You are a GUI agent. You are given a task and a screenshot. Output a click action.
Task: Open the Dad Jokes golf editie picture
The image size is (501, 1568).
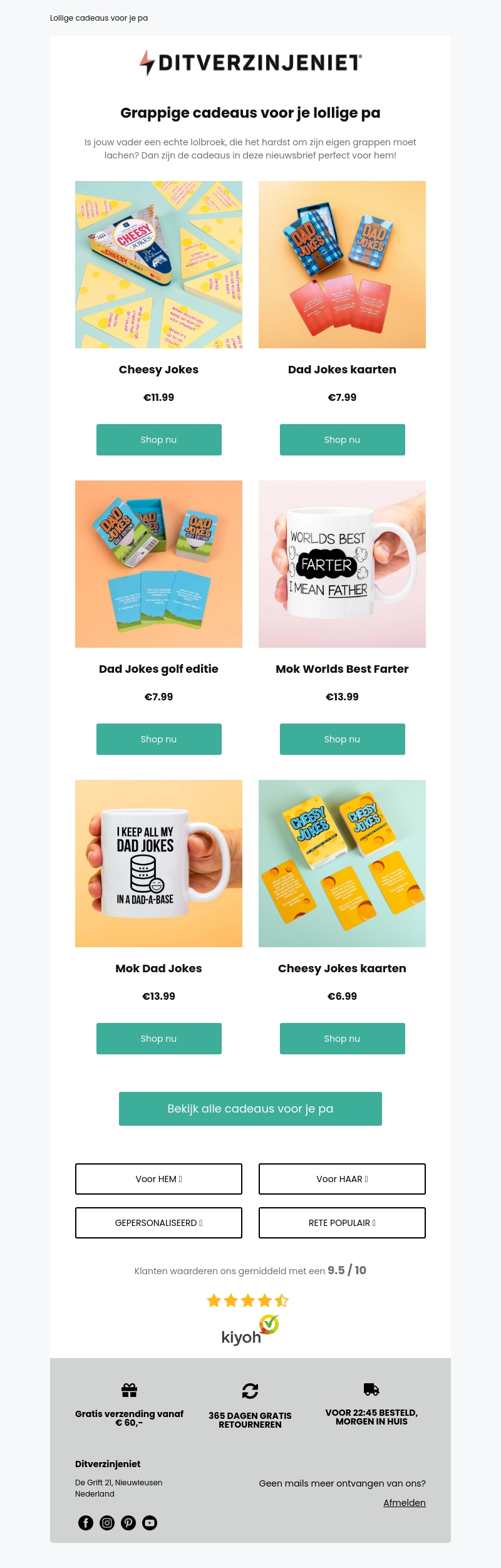coord(158,564)
